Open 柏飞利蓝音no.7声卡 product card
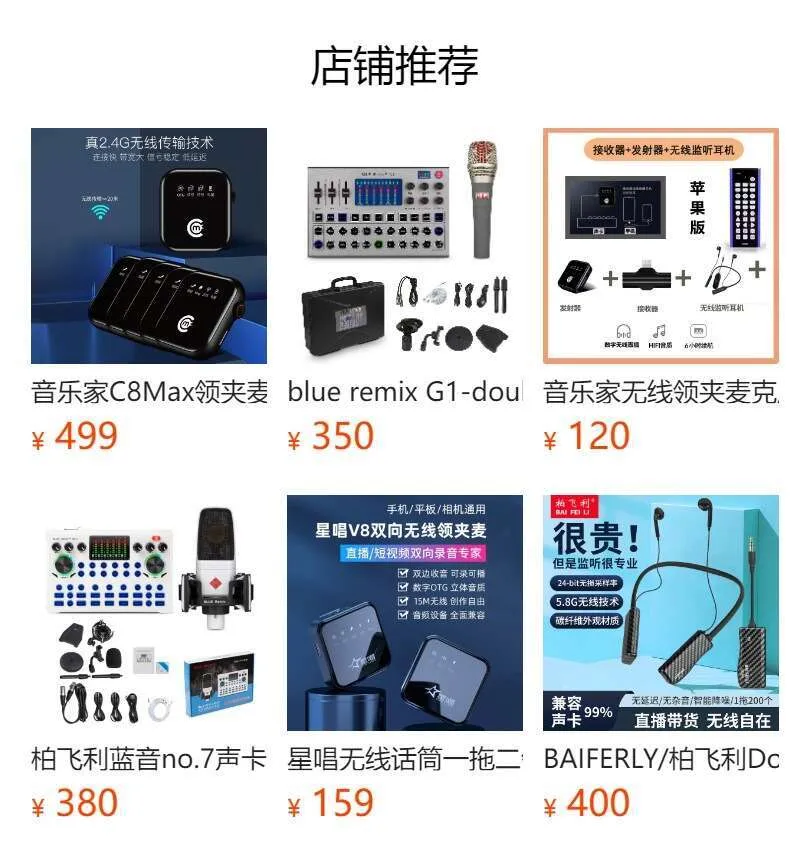 (149, 613)
